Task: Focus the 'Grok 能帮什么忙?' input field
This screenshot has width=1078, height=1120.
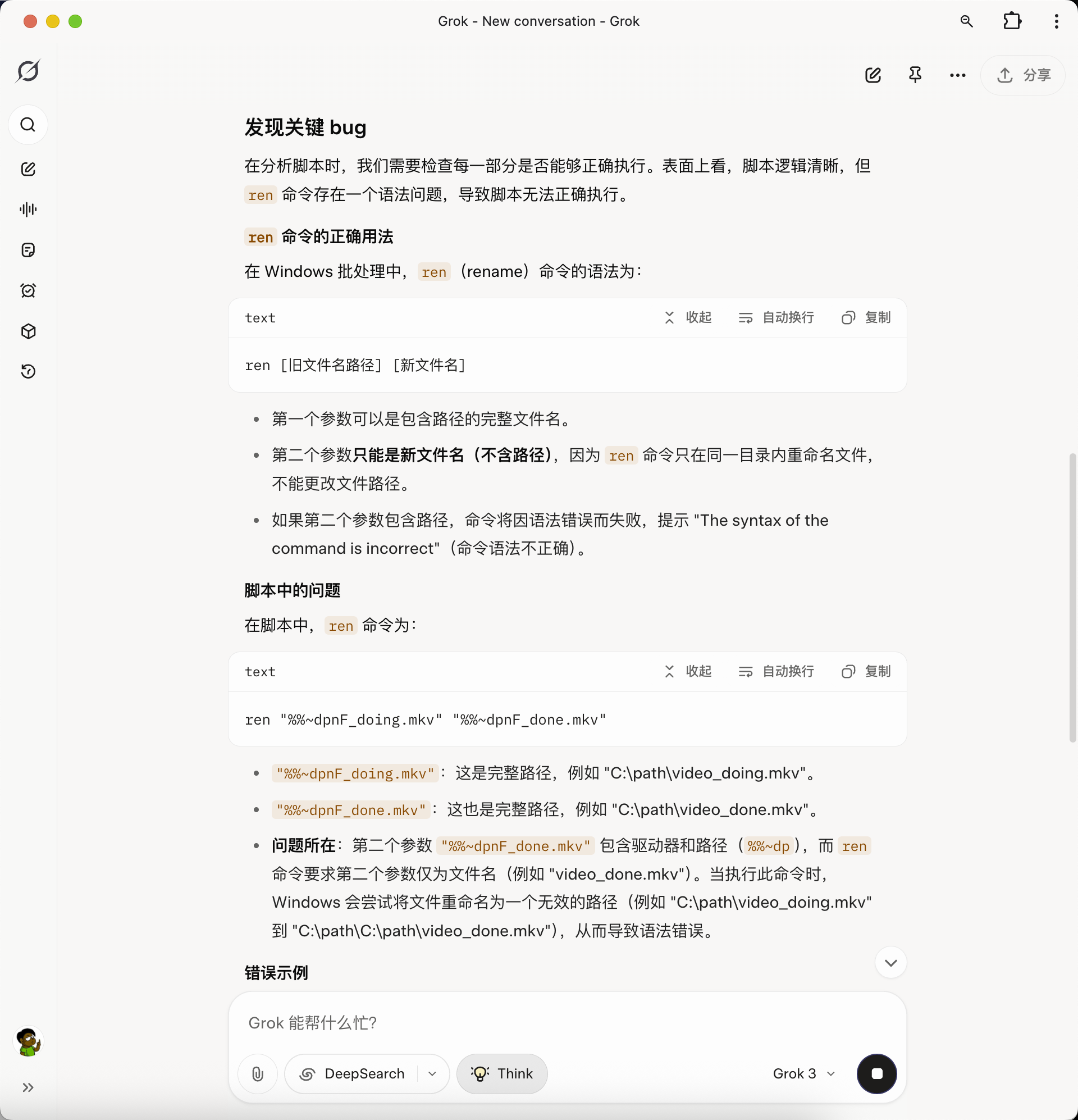Action: (565, 1022)
